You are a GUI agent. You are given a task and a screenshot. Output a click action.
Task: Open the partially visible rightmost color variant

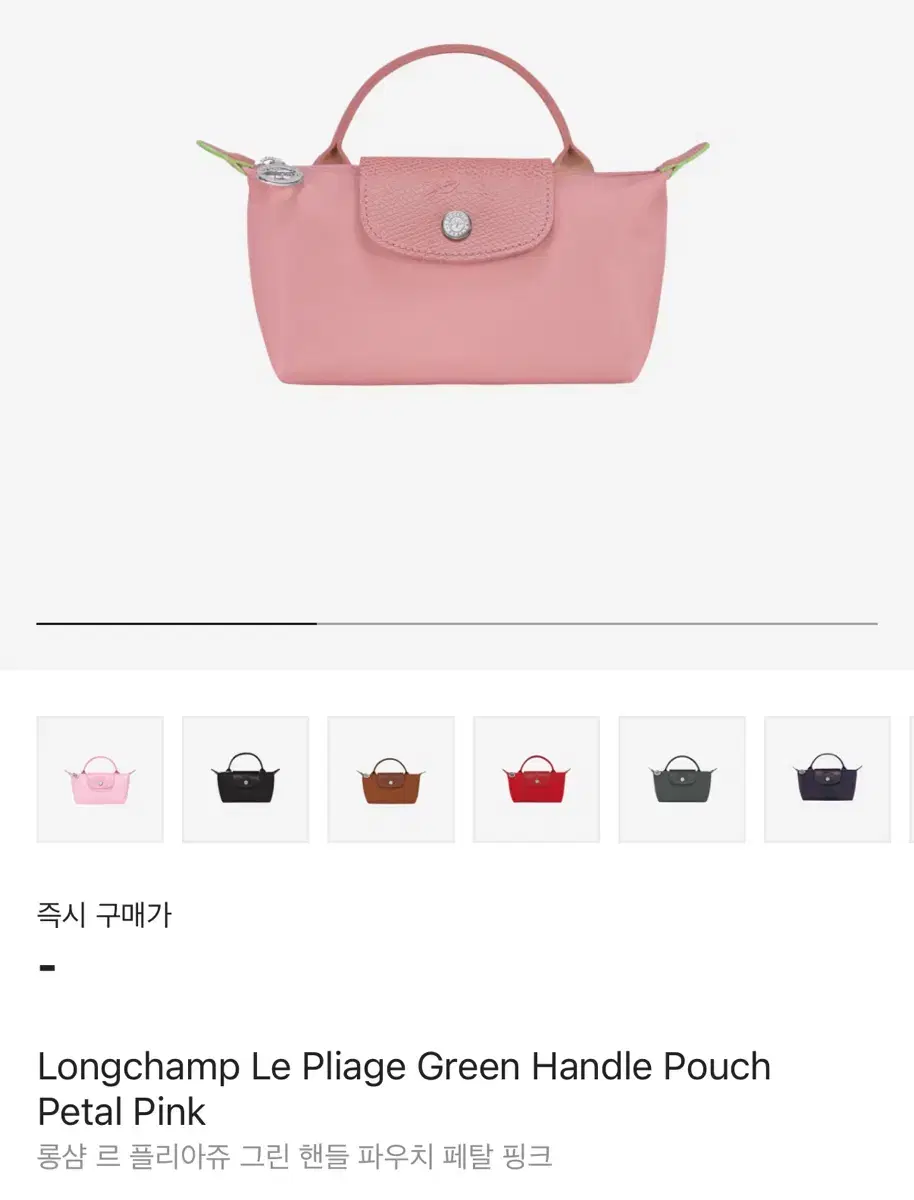[909, 778]
